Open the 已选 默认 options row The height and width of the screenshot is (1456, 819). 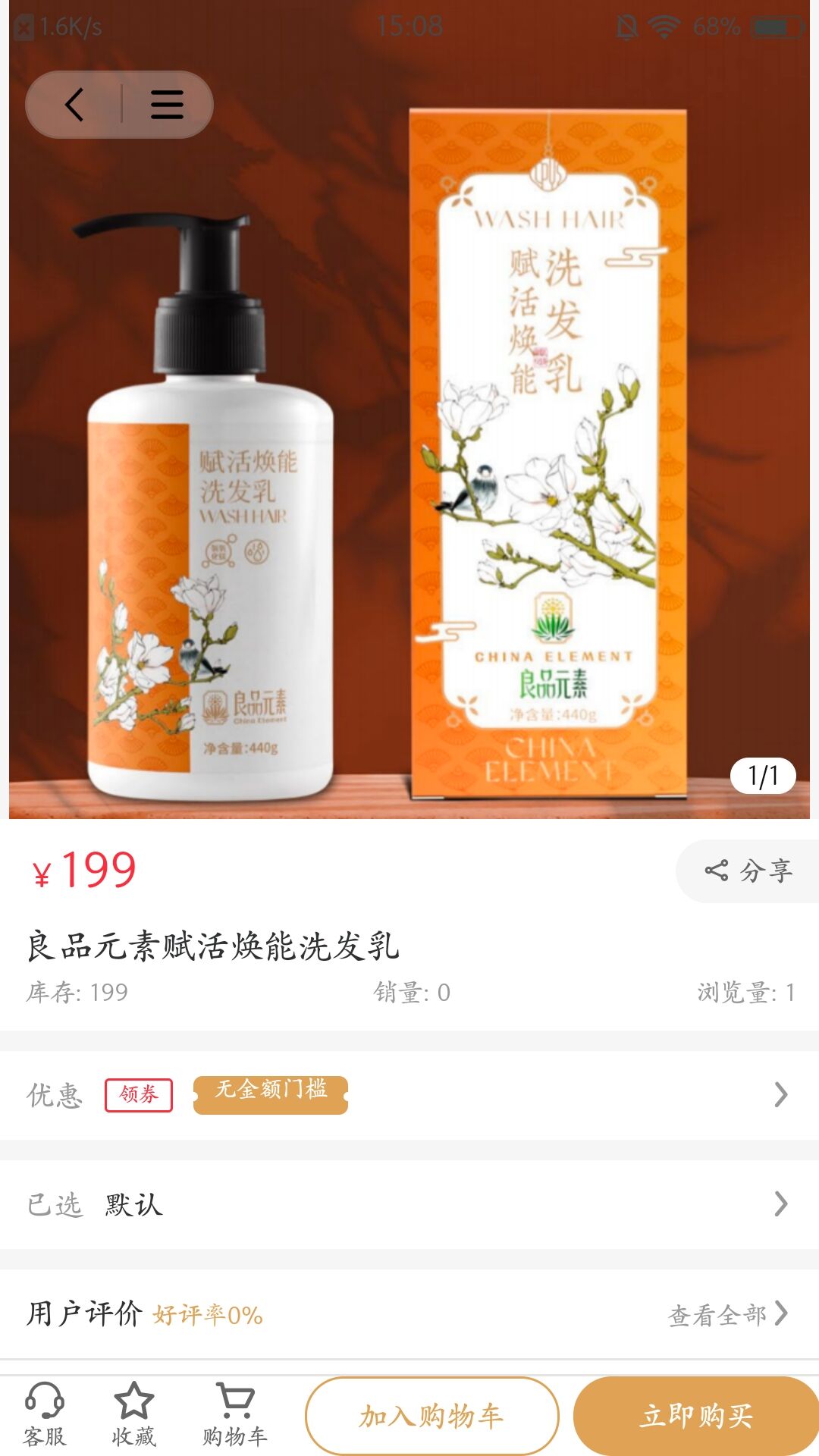click(409, 1204)
